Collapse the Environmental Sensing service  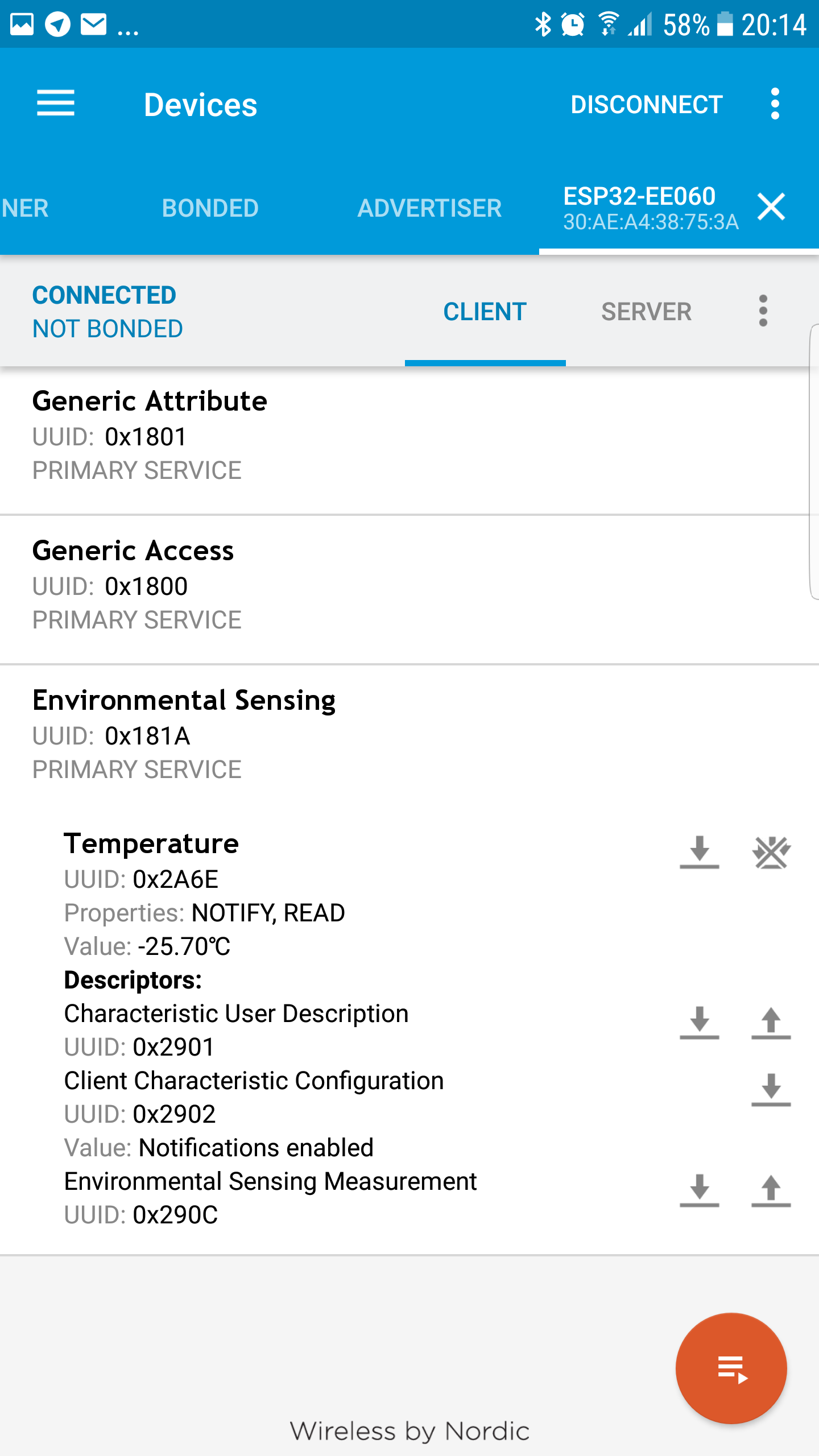click(x=184, y=700)
